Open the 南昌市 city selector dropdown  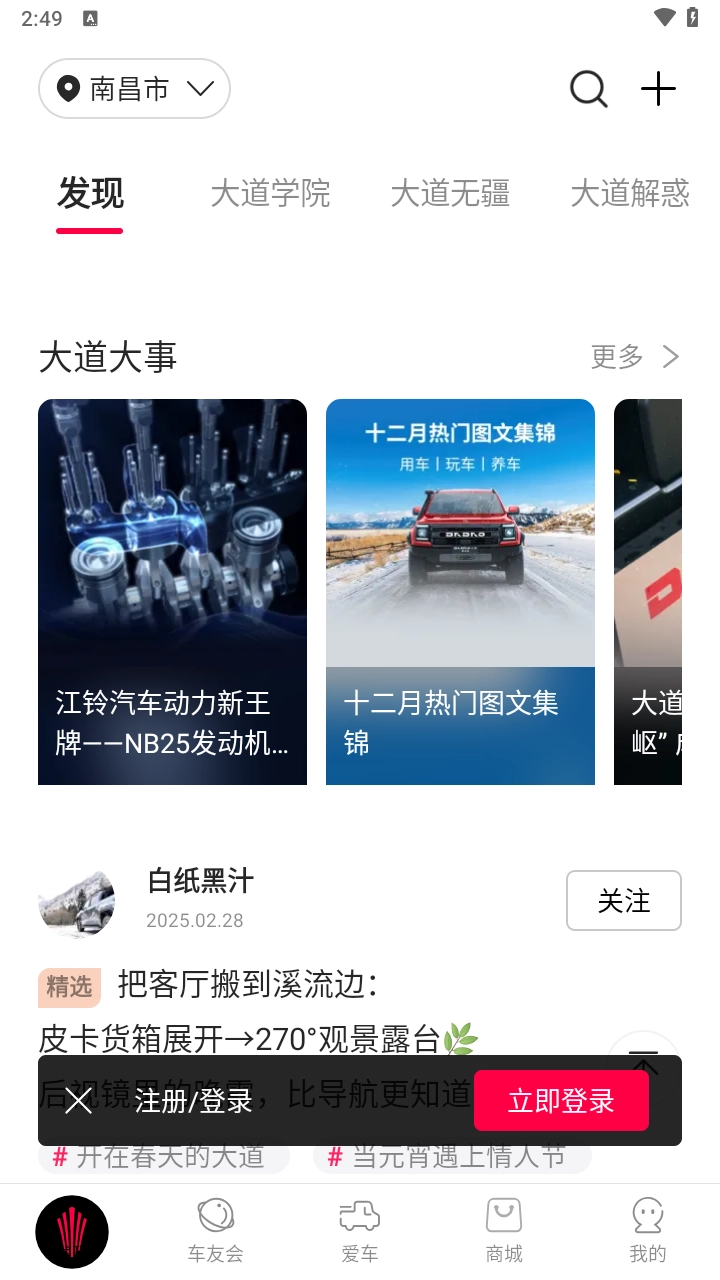134,88
